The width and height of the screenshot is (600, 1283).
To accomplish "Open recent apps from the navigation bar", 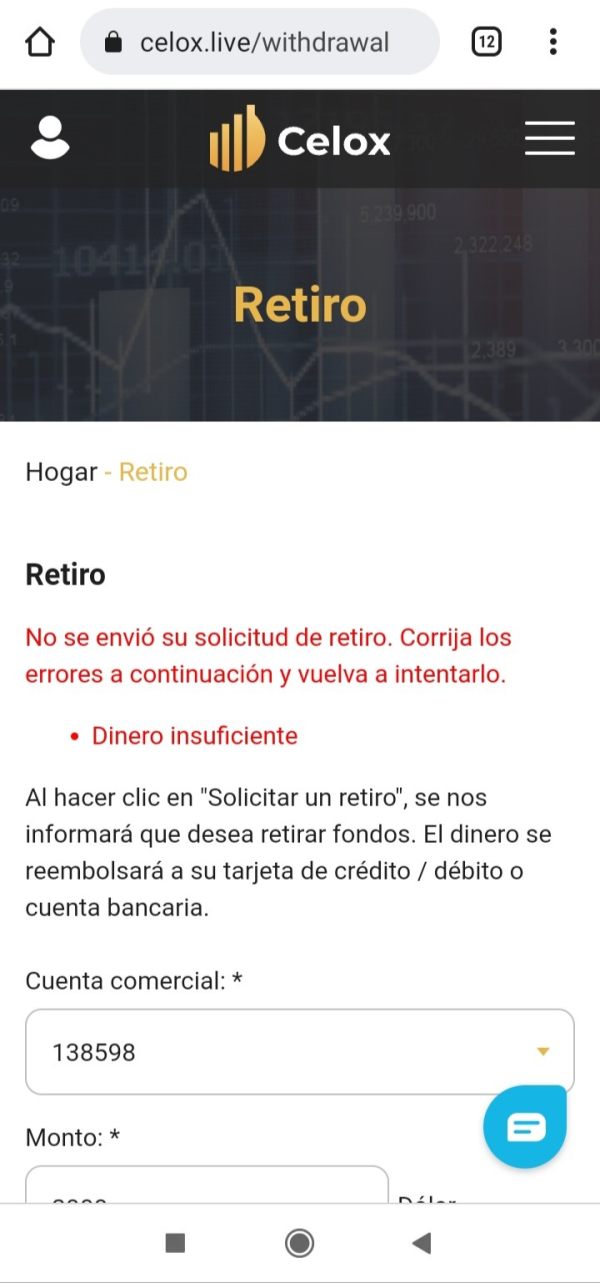I will (175, 1243).
